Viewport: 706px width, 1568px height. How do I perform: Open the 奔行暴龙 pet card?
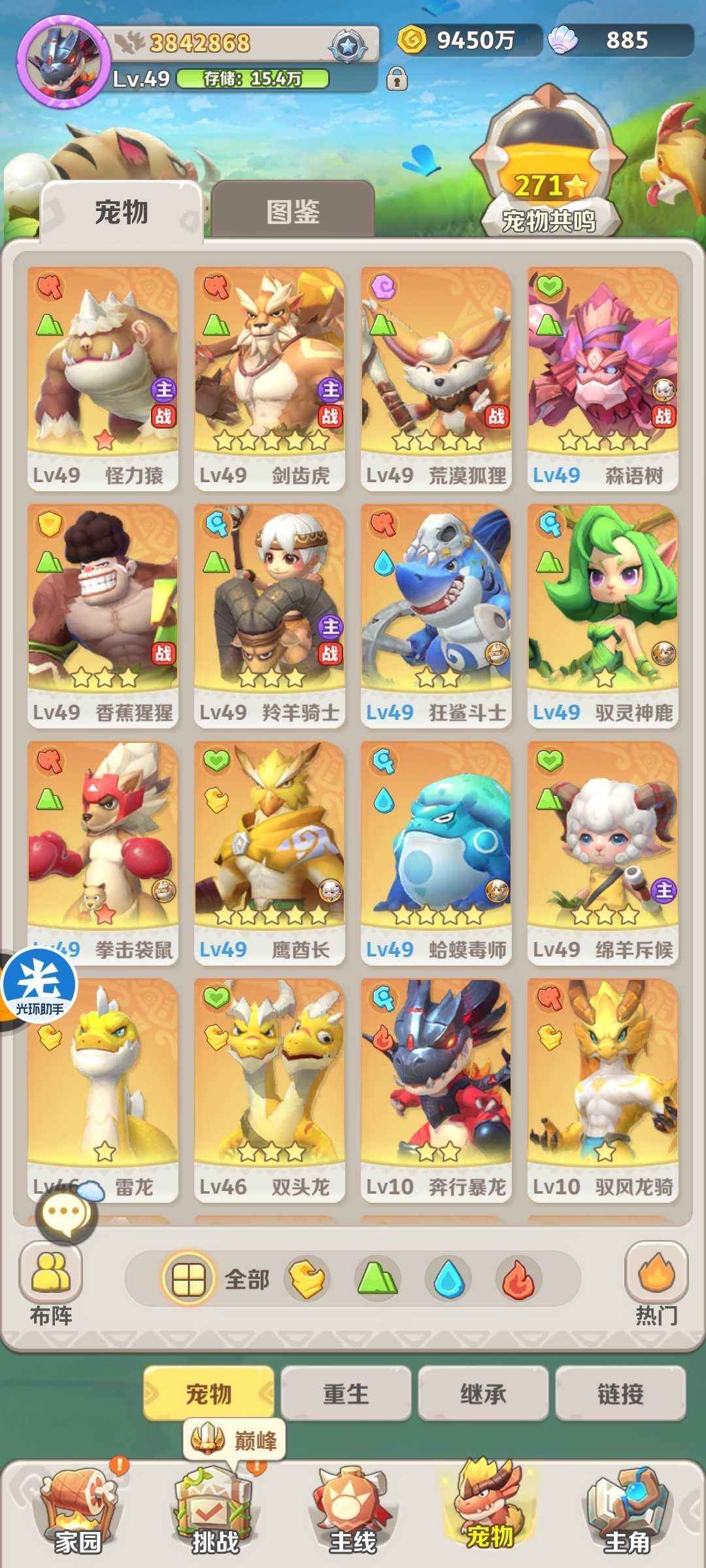click(x=436, y=1088)
